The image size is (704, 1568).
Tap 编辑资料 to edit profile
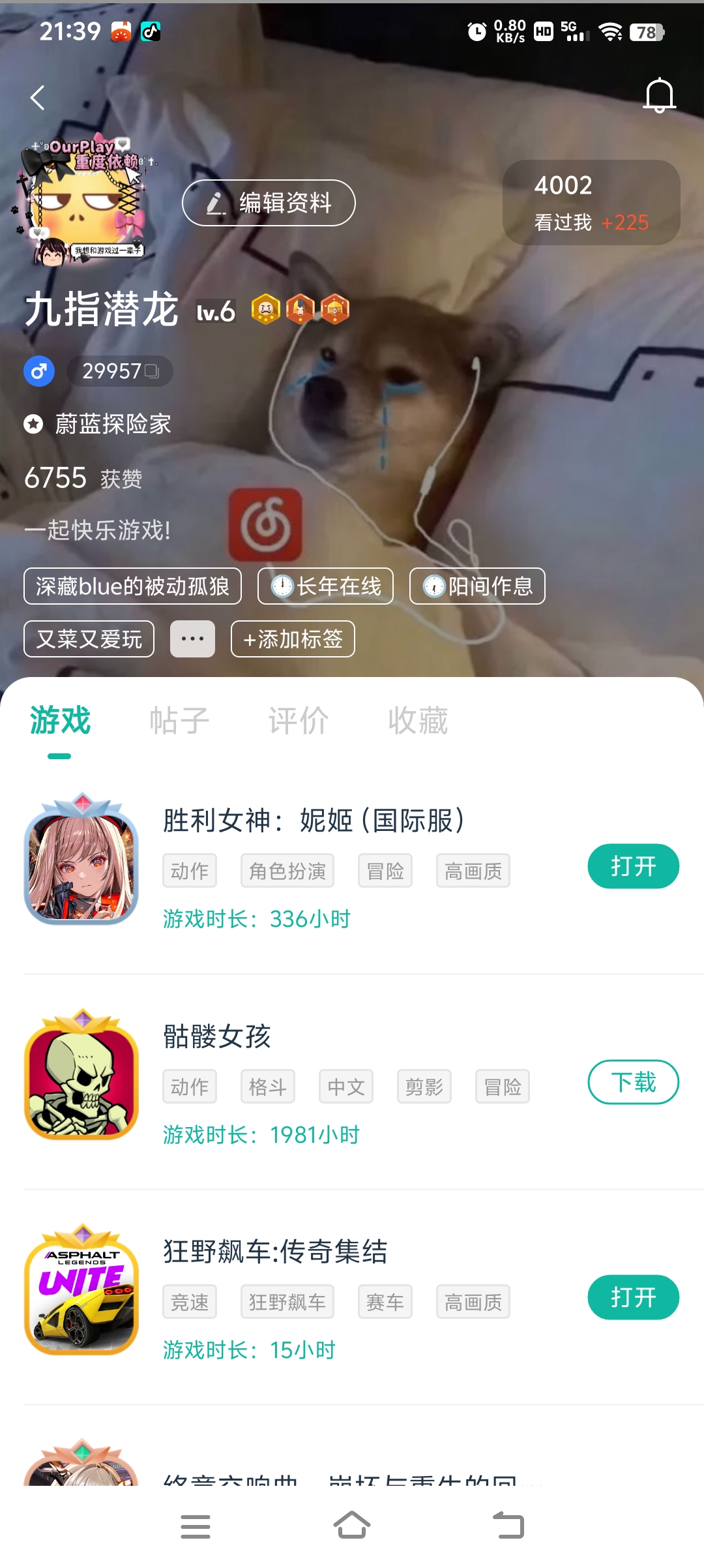click(x=269, y=203)
